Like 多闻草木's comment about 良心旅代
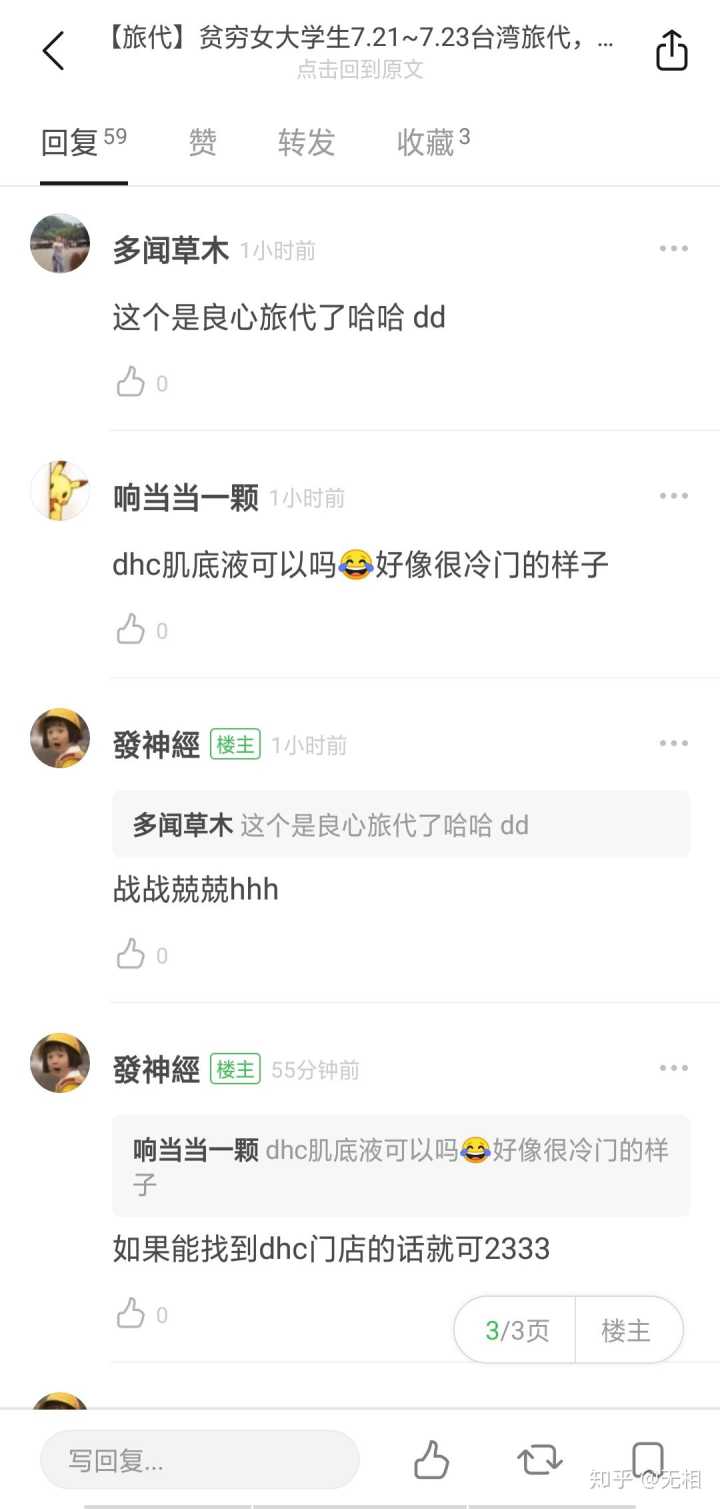 click(131, 383)
